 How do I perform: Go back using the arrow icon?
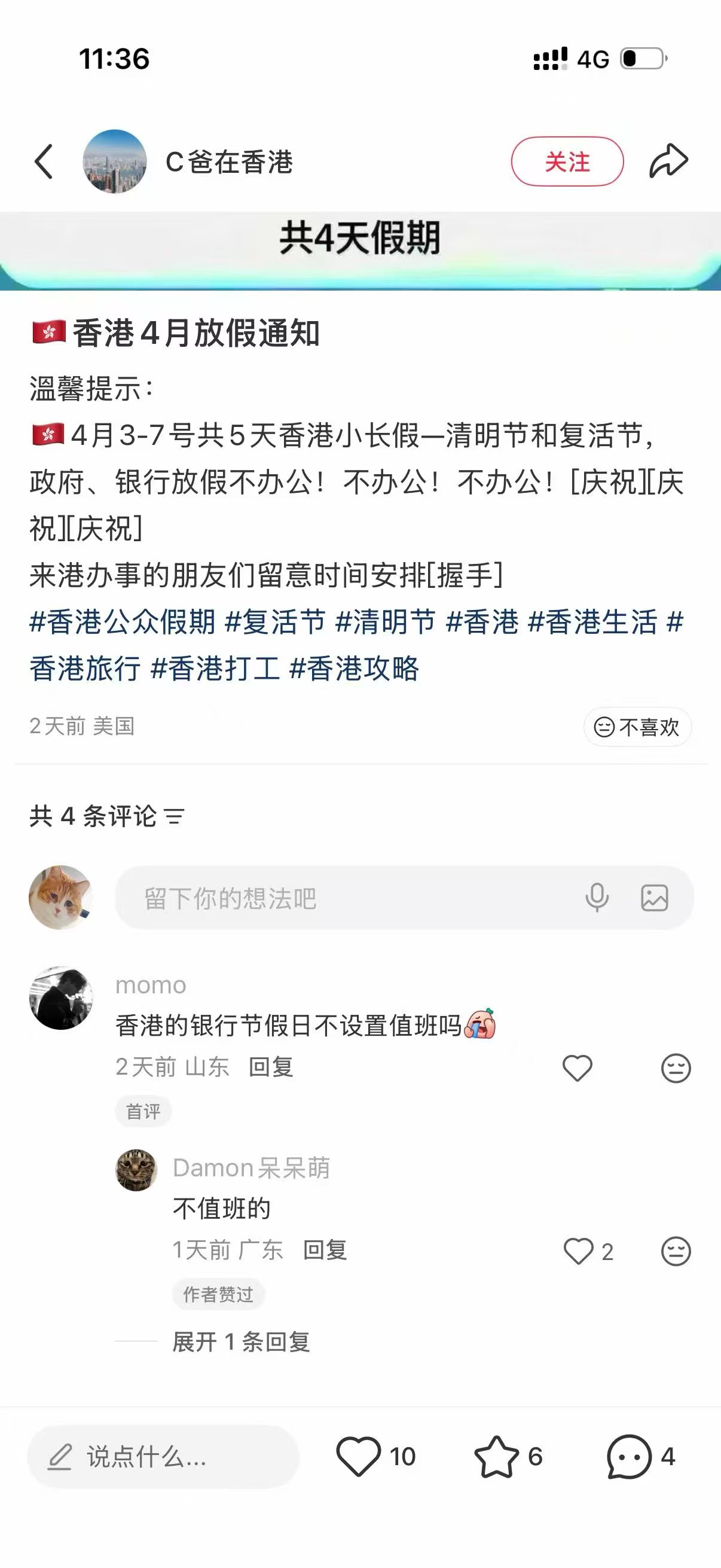(x=44, y=162)
